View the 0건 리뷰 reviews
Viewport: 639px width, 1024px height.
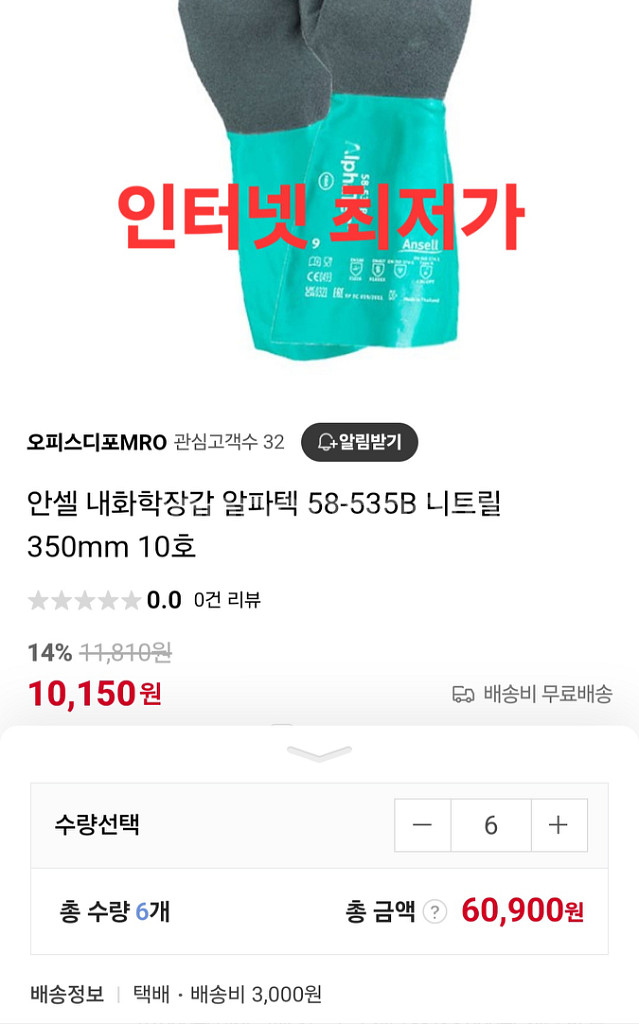click(227, 600)
